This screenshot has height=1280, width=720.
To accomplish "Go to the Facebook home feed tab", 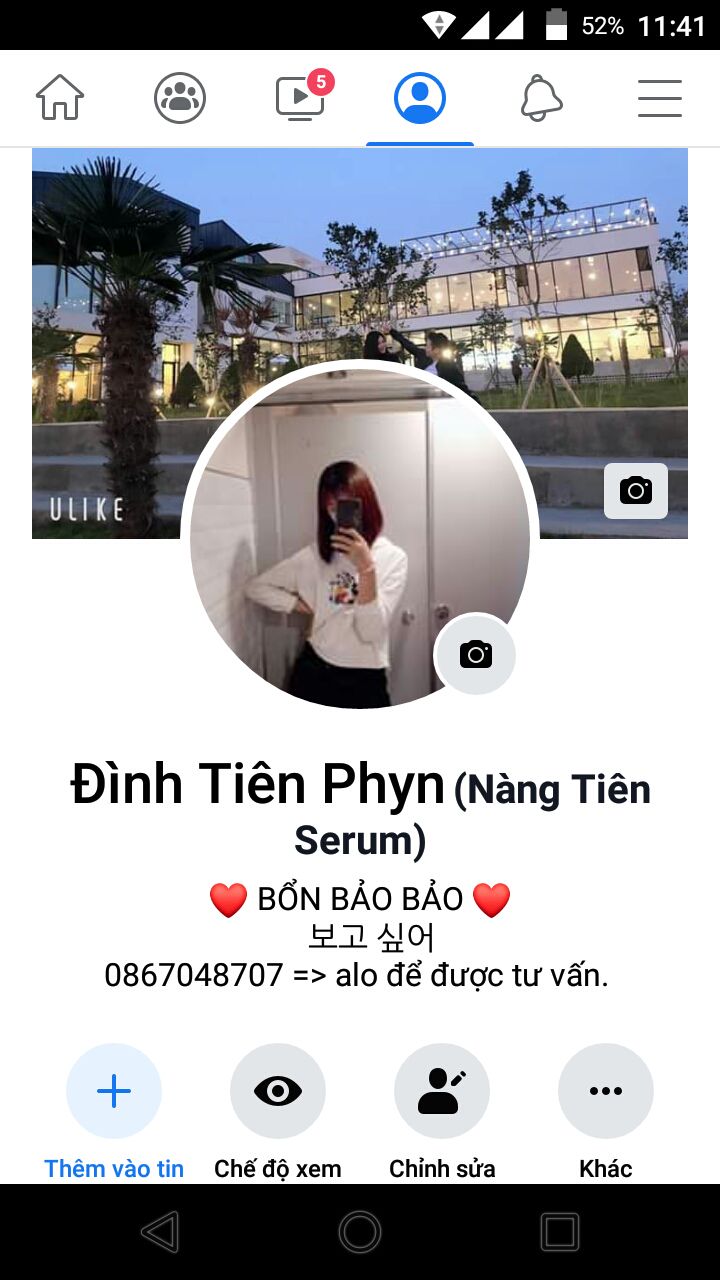I will (60, 98).
